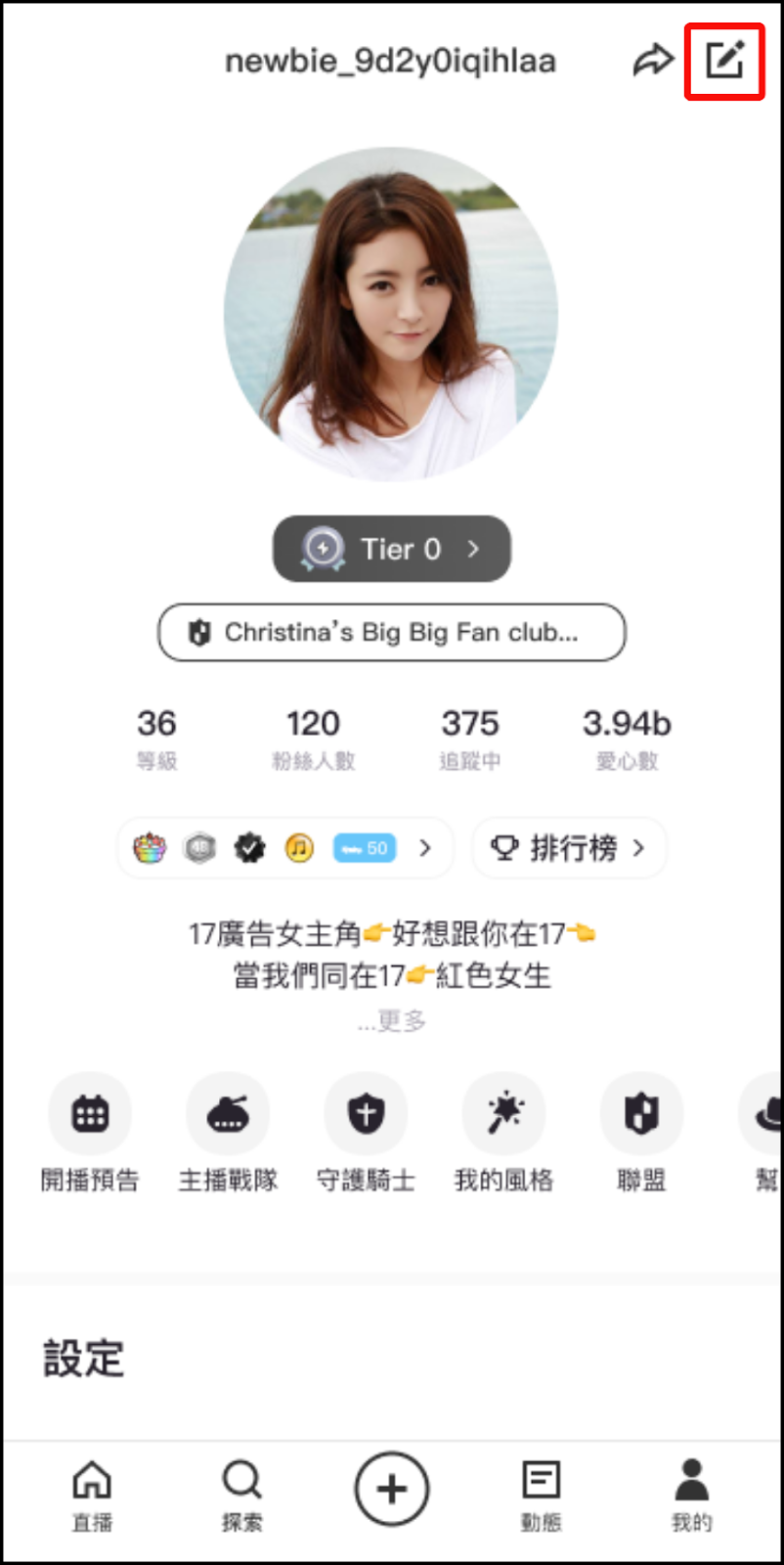The width and height of the screenshot is (784, 1565).
Task: View the 追蹤中 following list
Action: [x=470, y=738]
